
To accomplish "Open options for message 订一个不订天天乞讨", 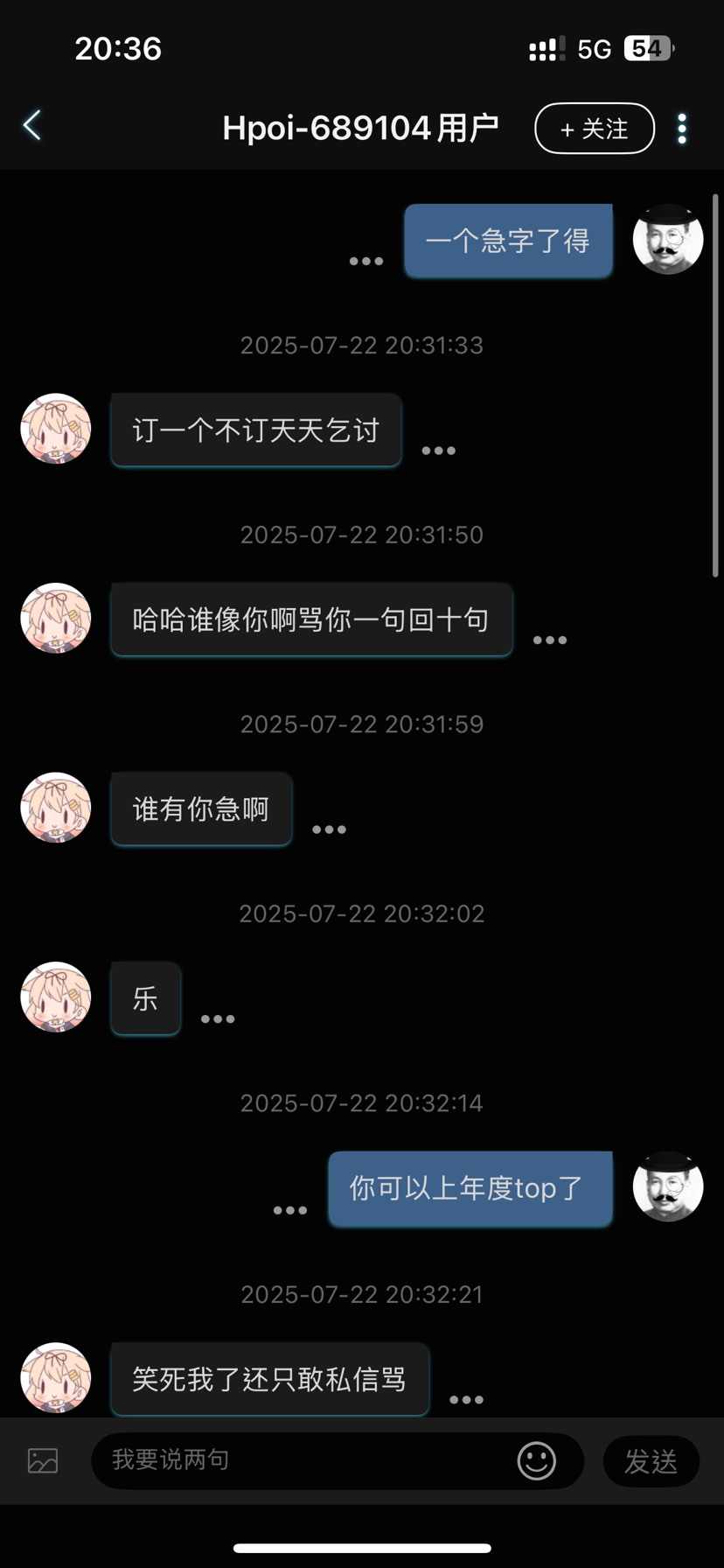I will 439,451.
